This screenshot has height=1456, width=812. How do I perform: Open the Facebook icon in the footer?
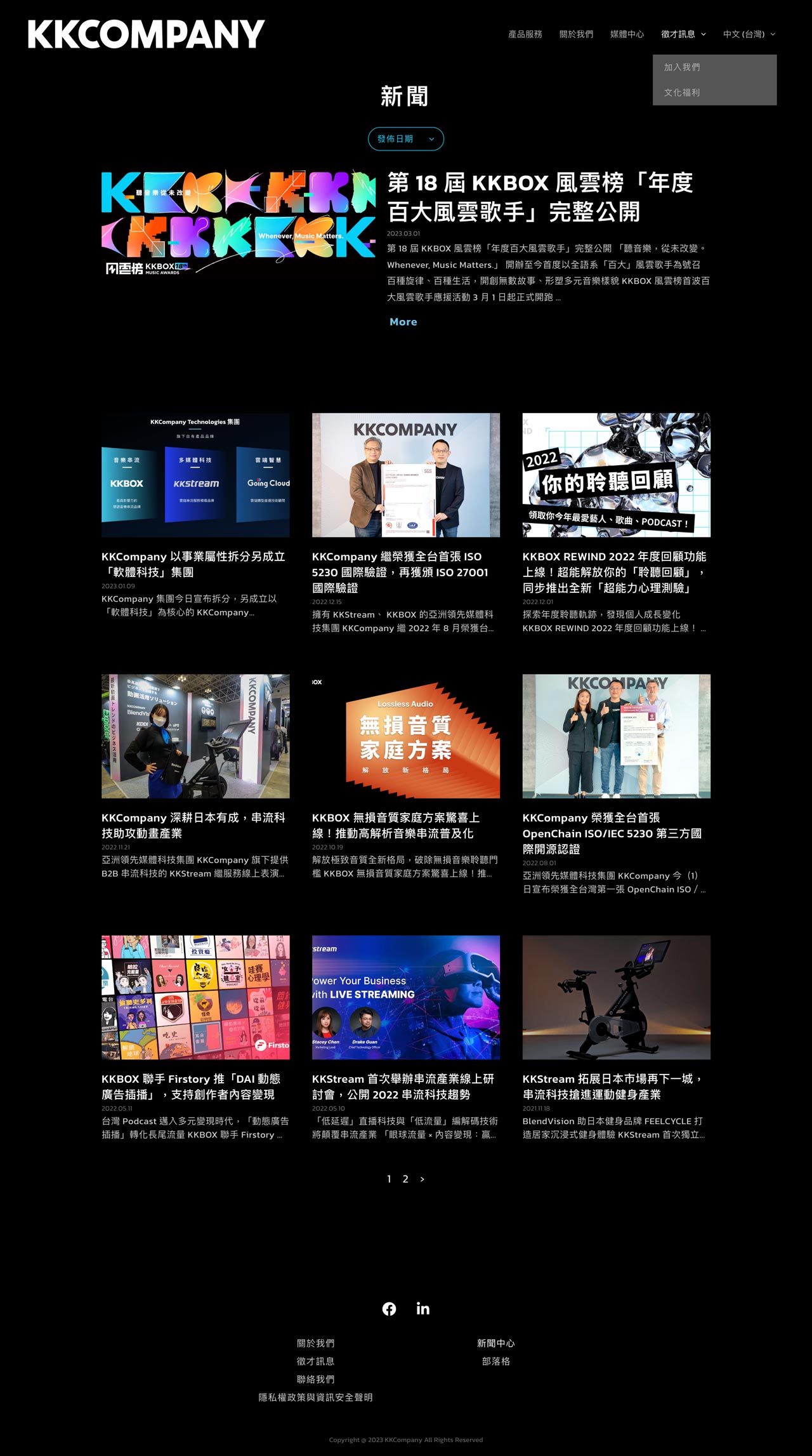389,1309
